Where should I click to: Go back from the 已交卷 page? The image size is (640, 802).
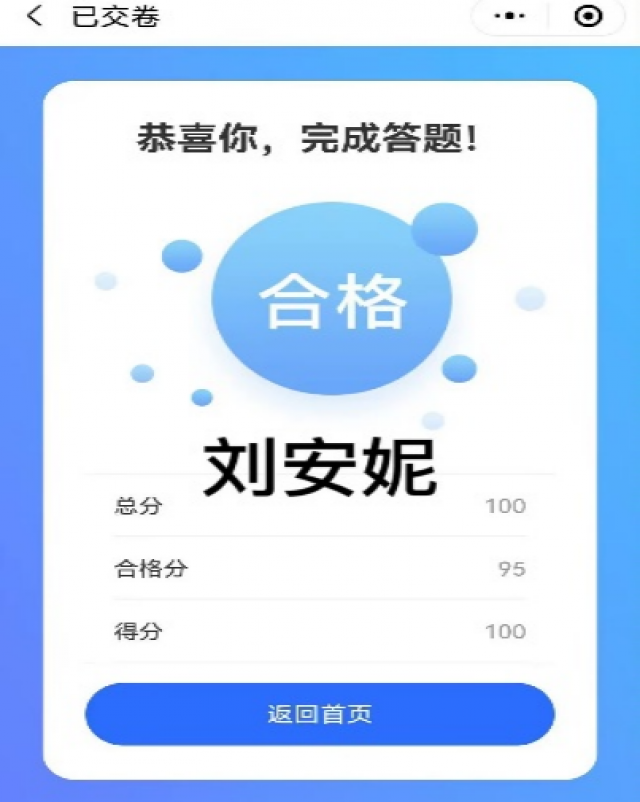pyautogui.click(x=35, y=17)
